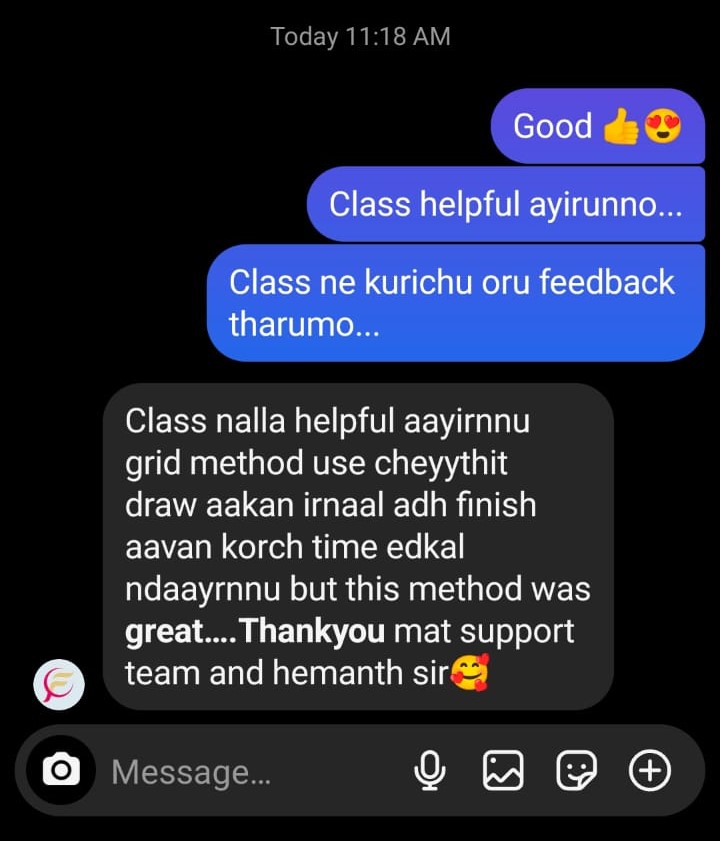720x841 pixels.
Task: Tap the plus icon for more options
Action: point(649,770)
